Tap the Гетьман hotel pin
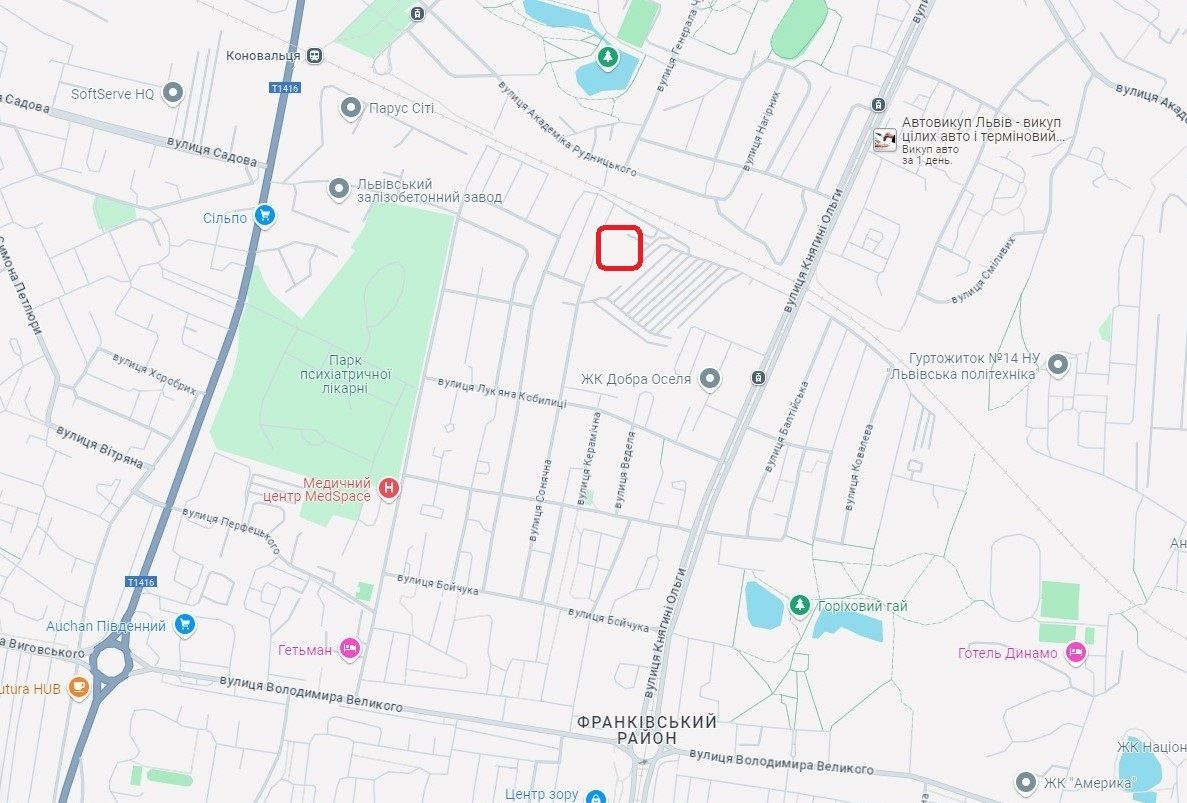This screenshot has height=803, width=1187. click(349, 649)
